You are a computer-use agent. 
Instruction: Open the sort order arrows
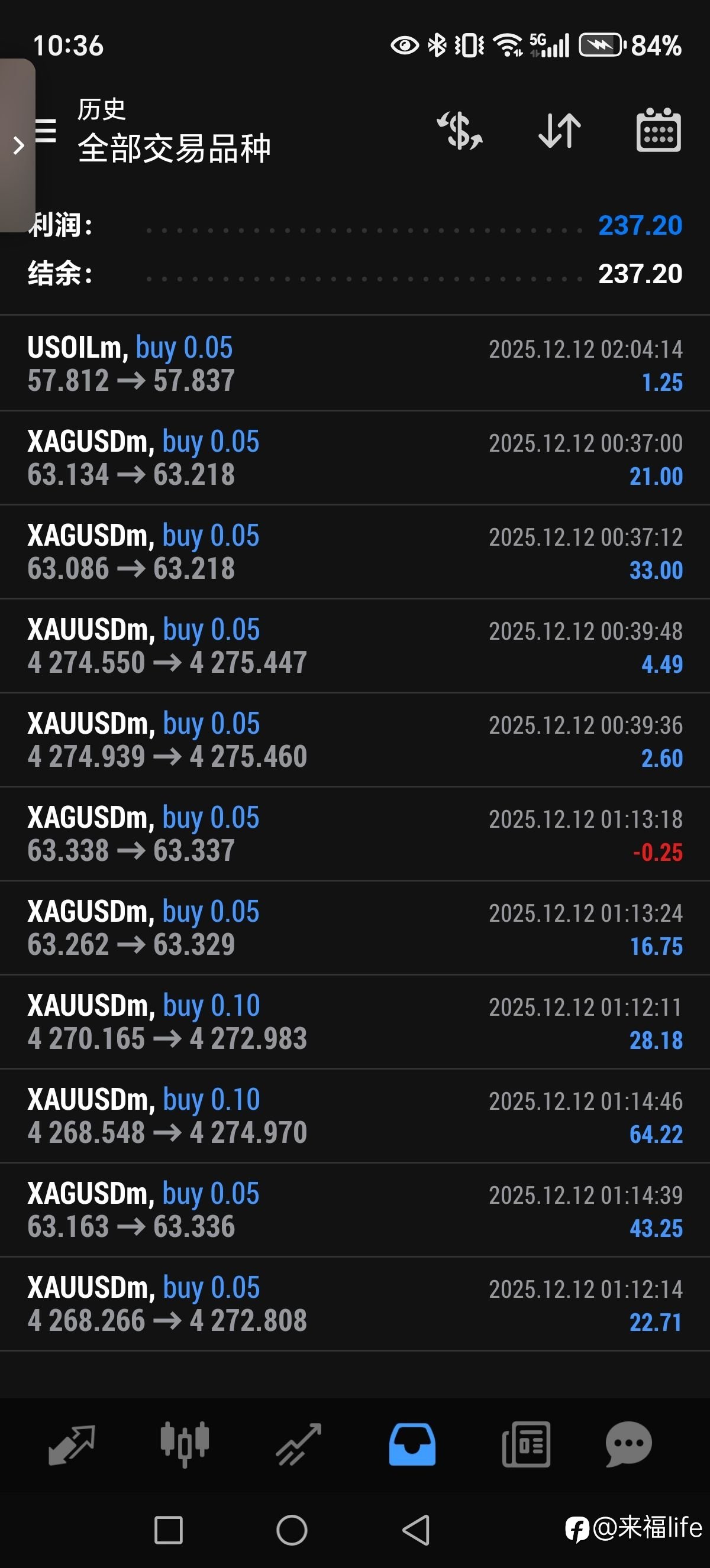[560, 131]
